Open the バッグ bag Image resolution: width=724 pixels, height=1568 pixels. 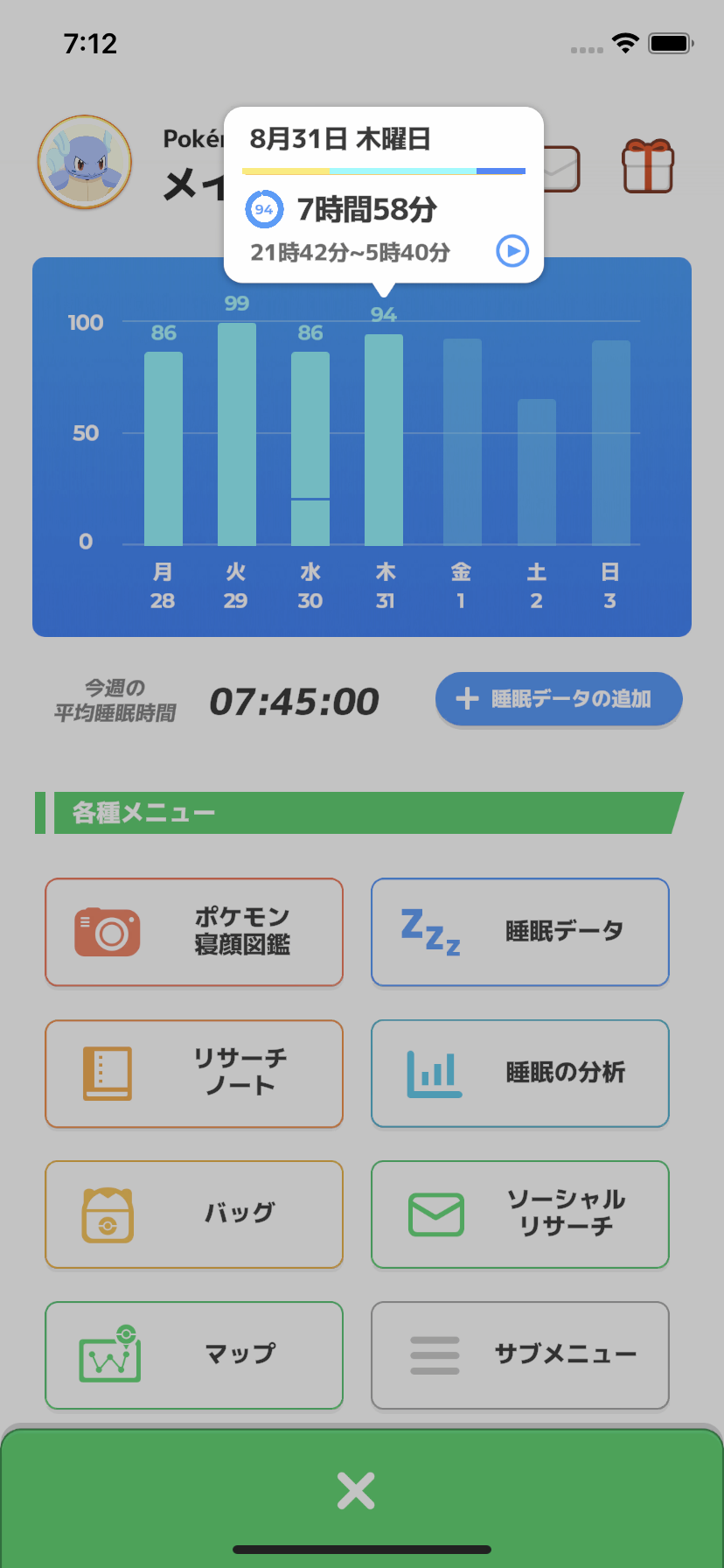194,1214
